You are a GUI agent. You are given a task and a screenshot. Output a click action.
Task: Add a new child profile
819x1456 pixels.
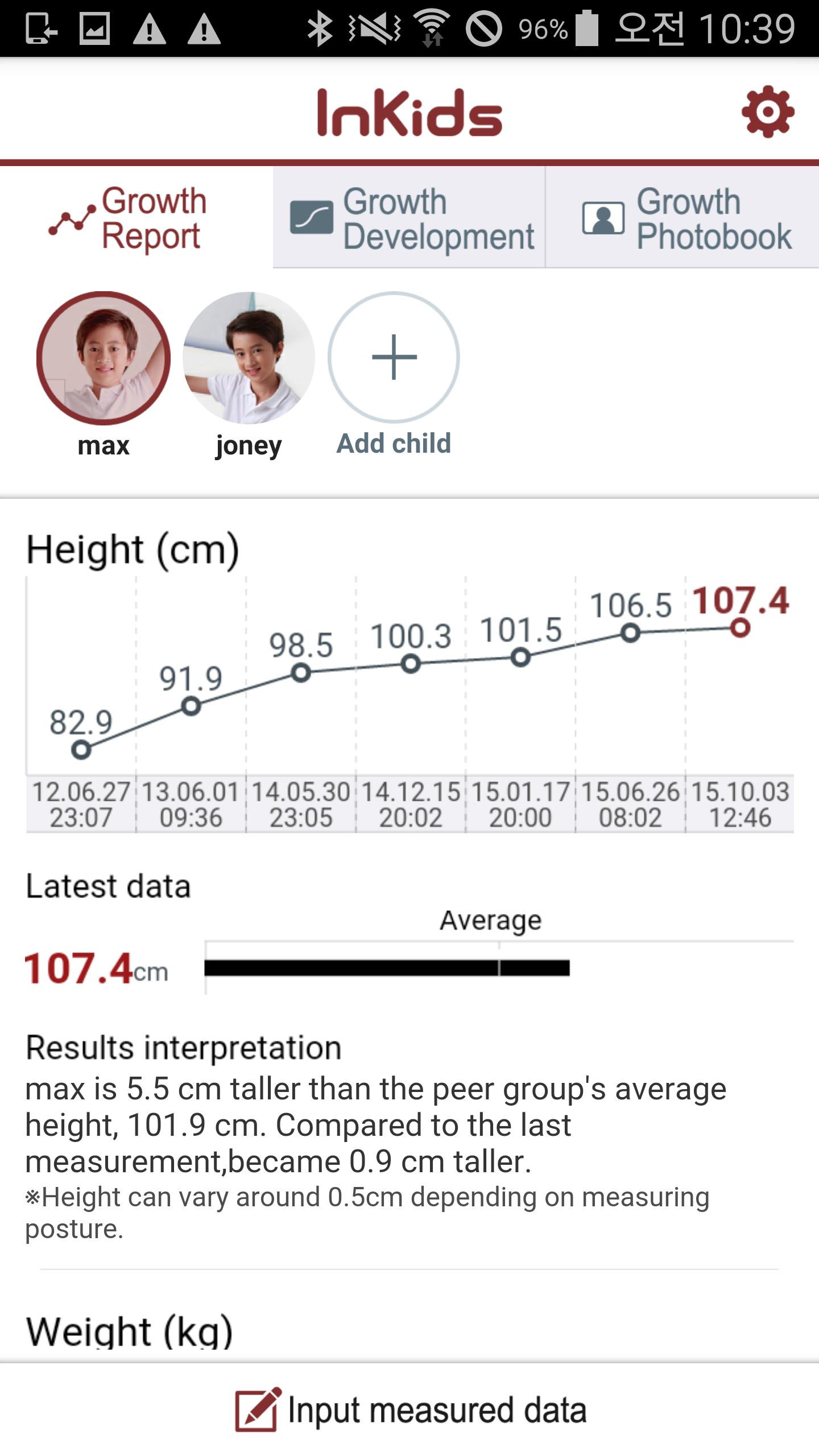(394, 358)
